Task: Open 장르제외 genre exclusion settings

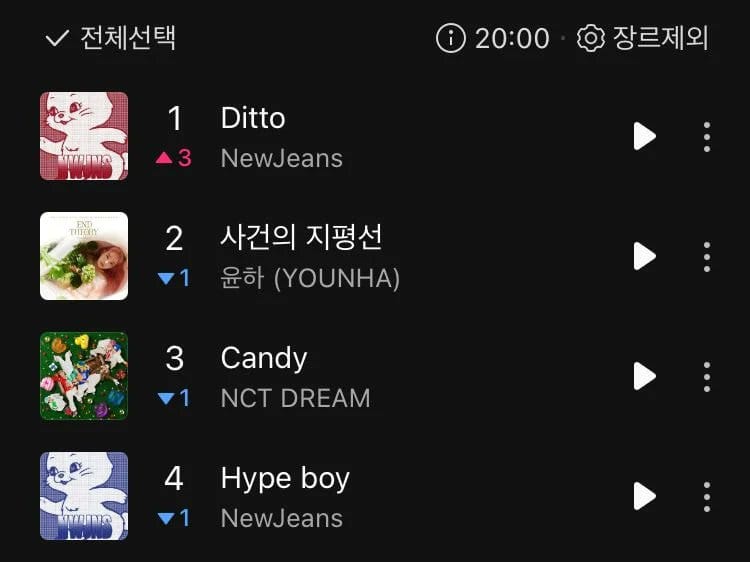Action: (x=643, y=39)
